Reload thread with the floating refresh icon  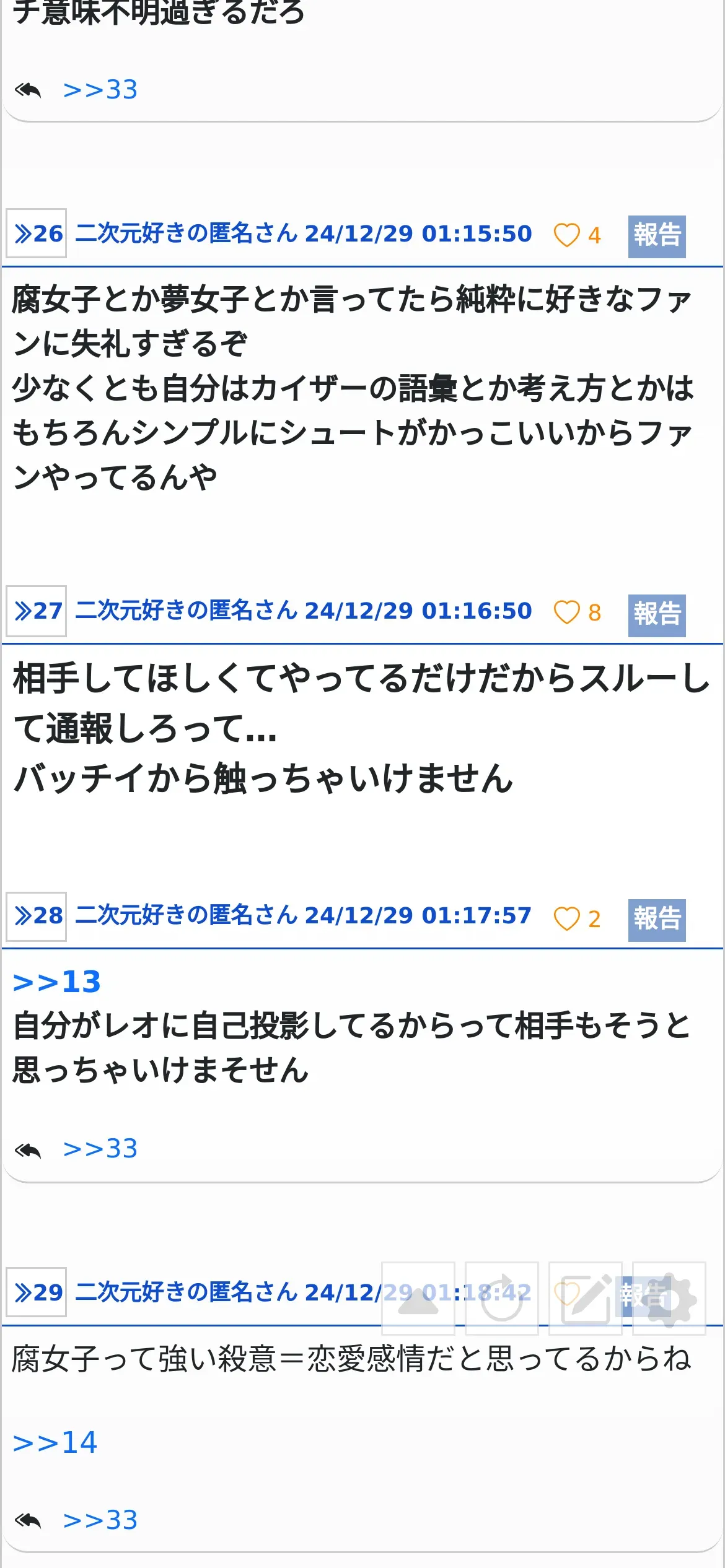(x=501, y=1298)
